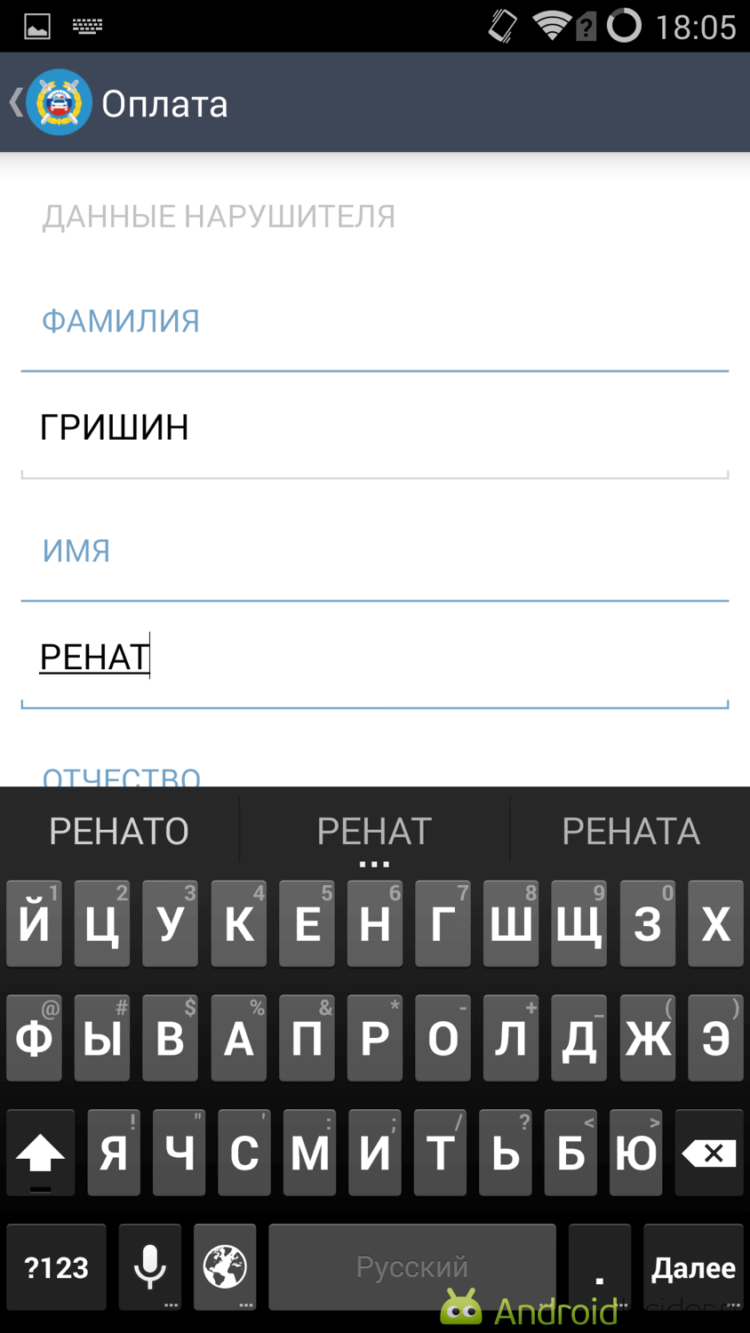750x1333 pixels.
Task: Go back using the Оплата header arrow
Action: pyautogui.click(x=18, y=103)
